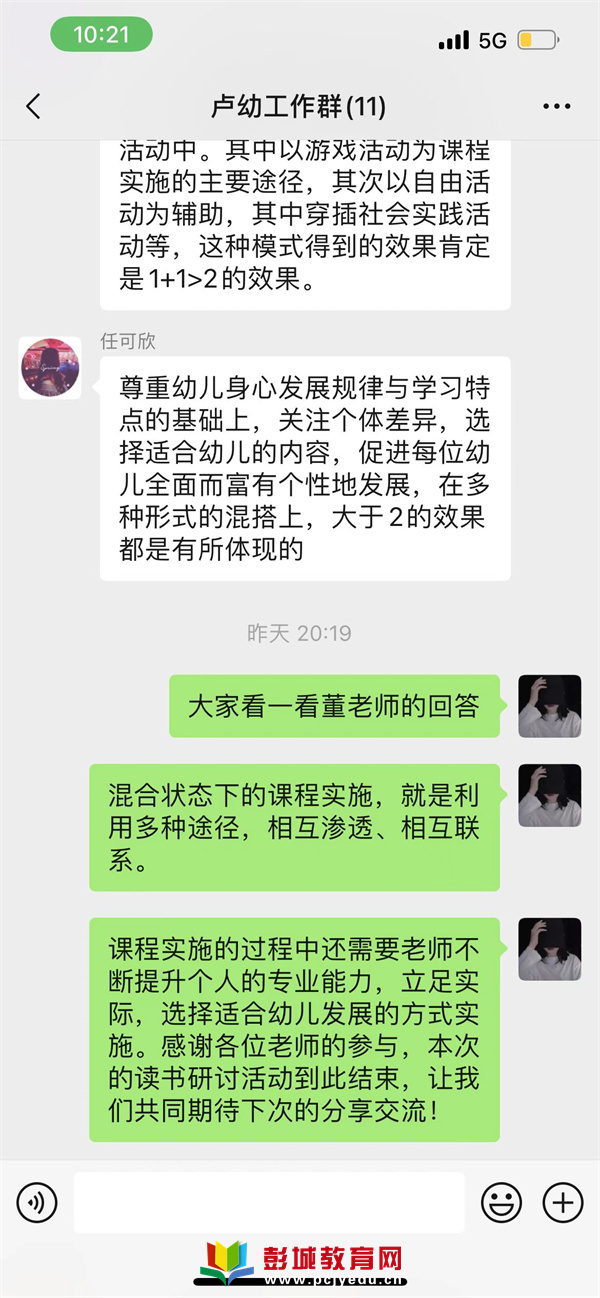600x1298 pixels.
Task: Open the plus attachment menu
Action: [562, 1202]
